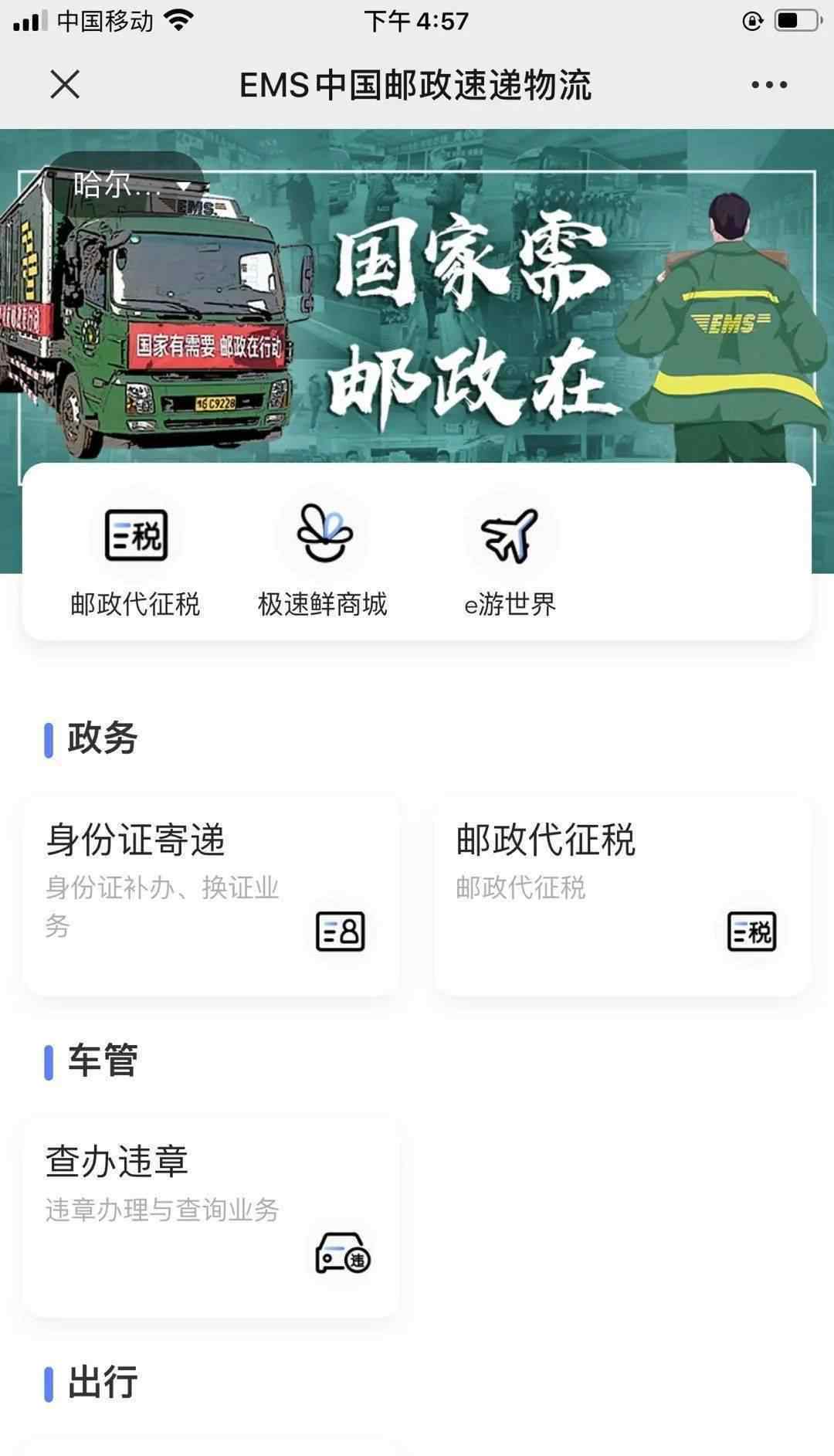Close the EMS mini program page
The image size is (834, 1456).
(65, 84)
